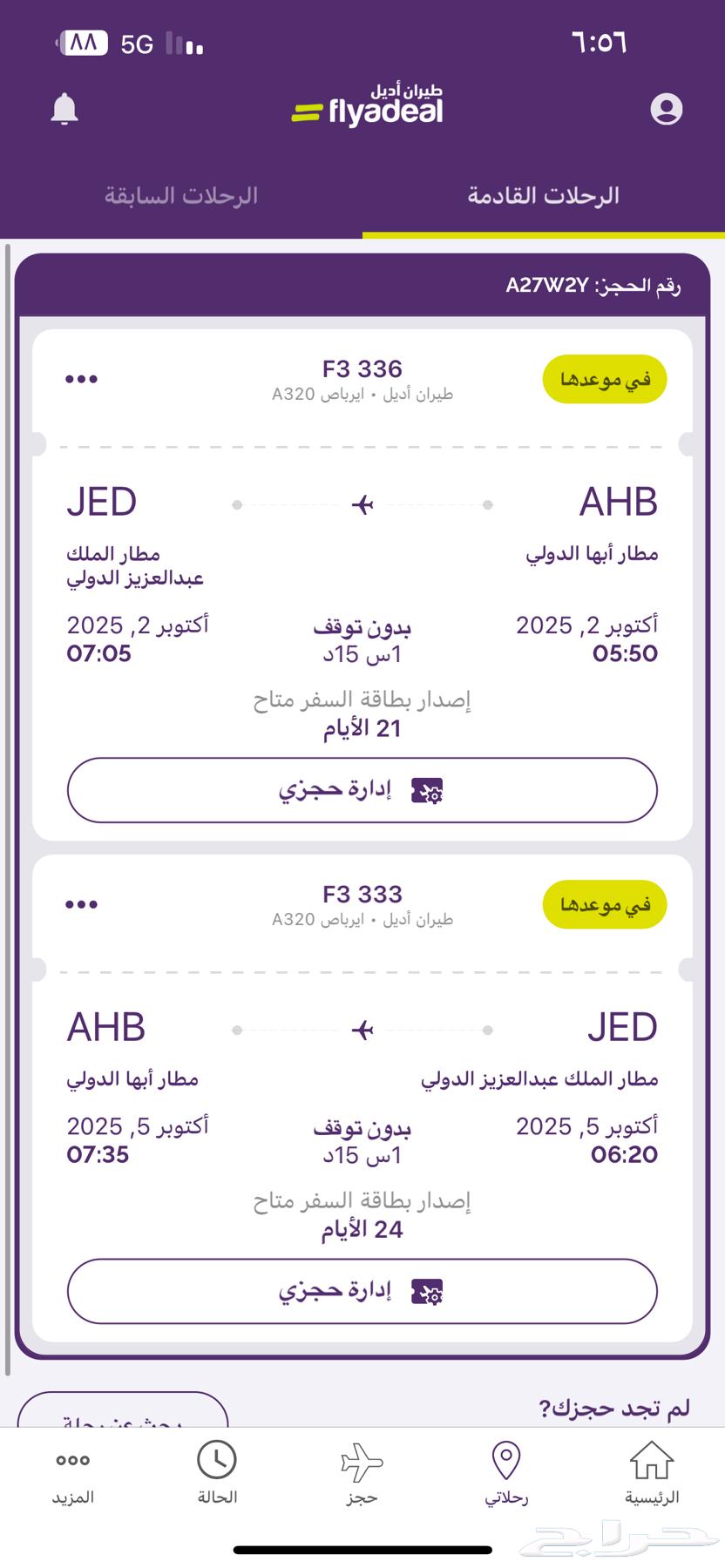Tap the flight progress route line on F3 336
725x1568 pixels.
click(362, 502)
